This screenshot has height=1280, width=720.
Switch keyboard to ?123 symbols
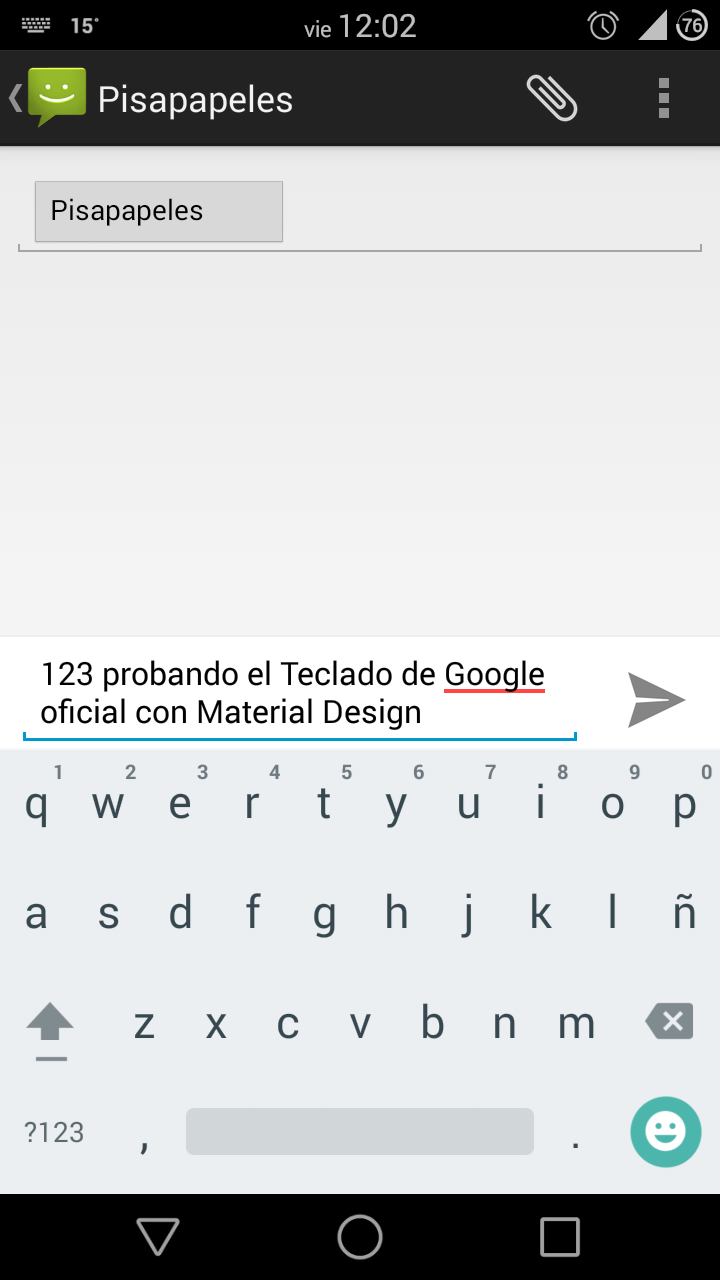click(x=54, y=1132)
